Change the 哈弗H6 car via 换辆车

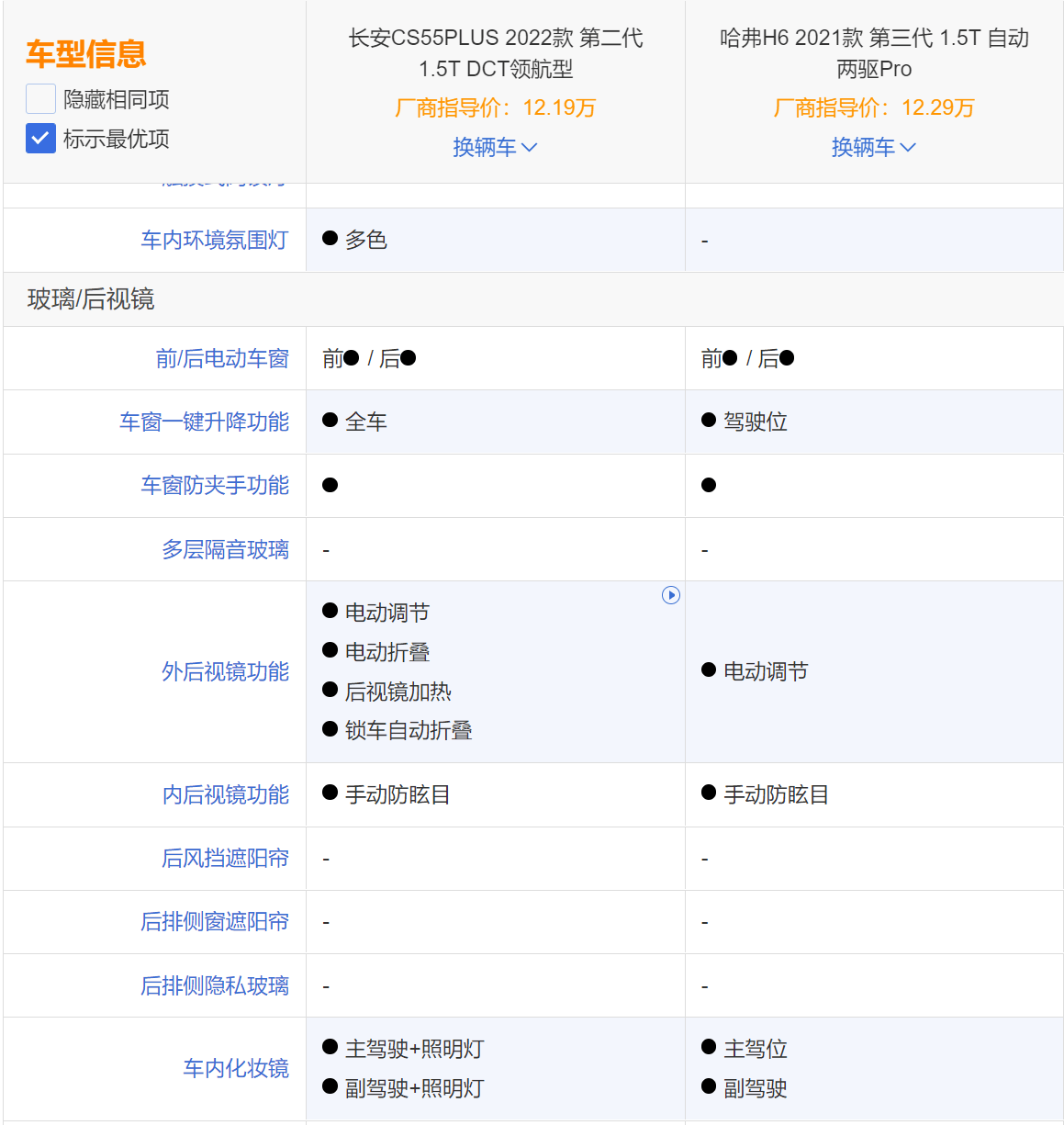872,147
